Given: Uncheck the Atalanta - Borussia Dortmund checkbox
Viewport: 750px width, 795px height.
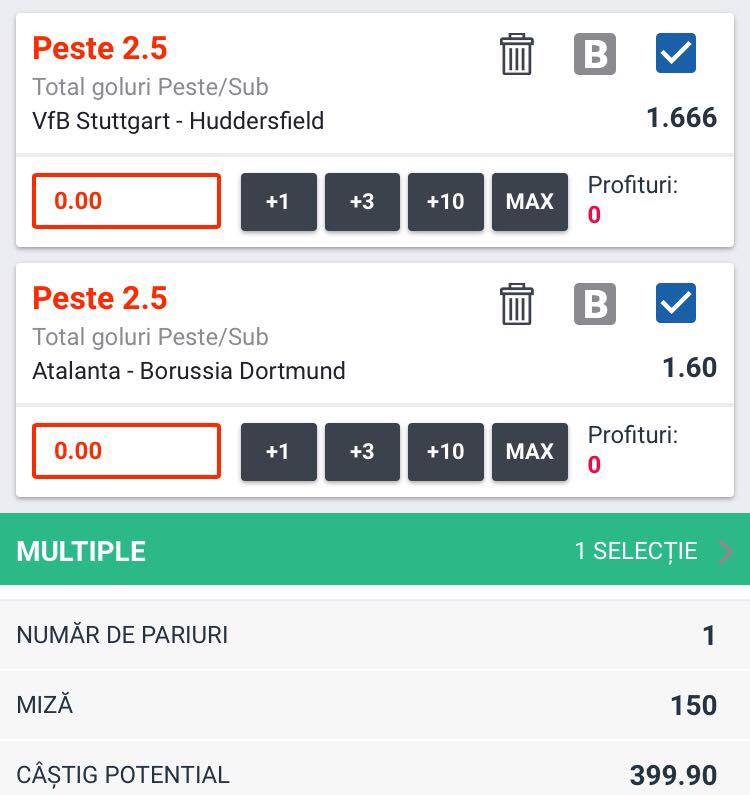Looking at the screenshot, I should tap(675, 303).
